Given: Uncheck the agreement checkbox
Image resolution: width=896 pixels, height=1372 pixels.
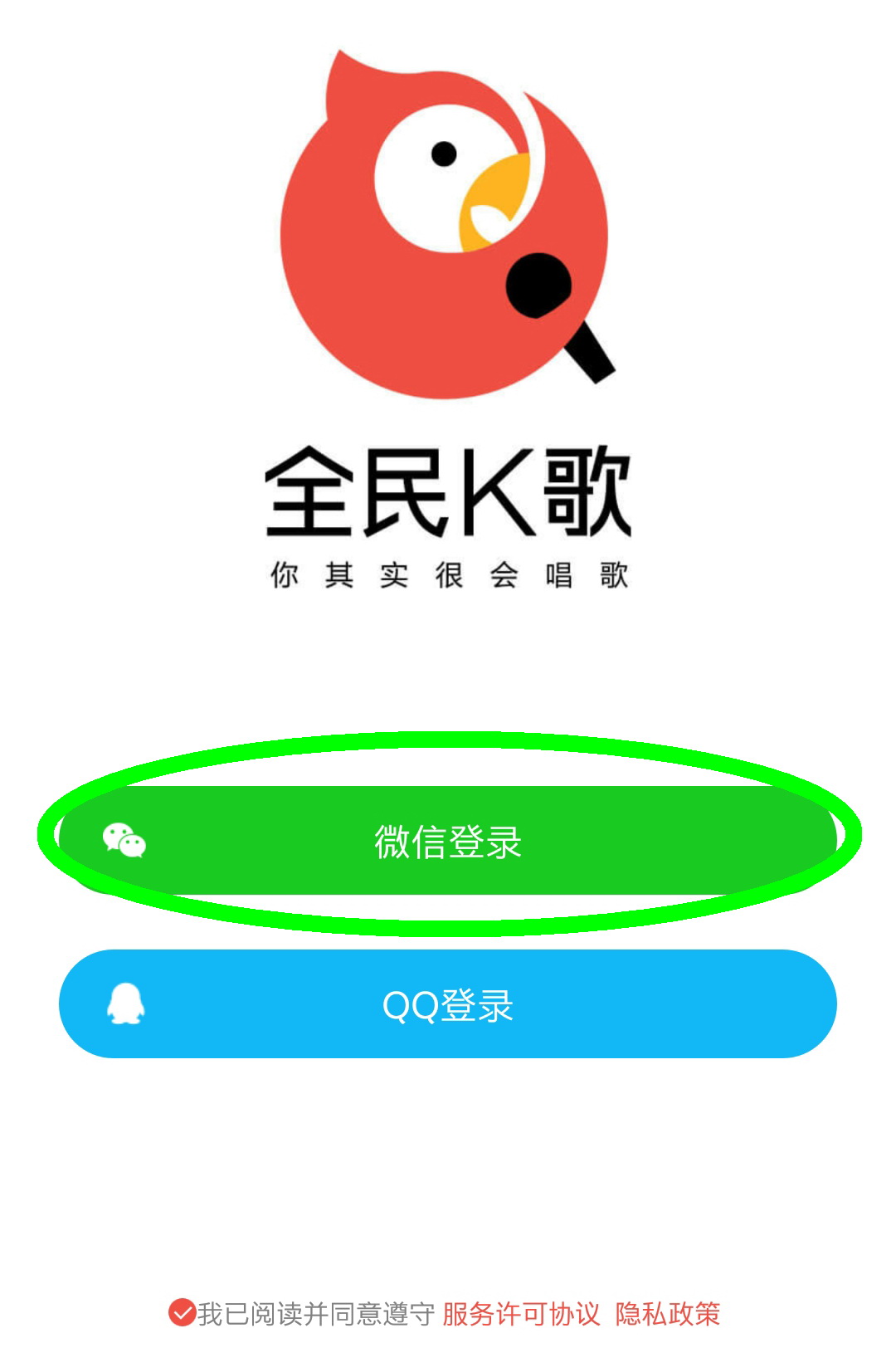Looking at the screenshot, I should [x=182, y=1313].
